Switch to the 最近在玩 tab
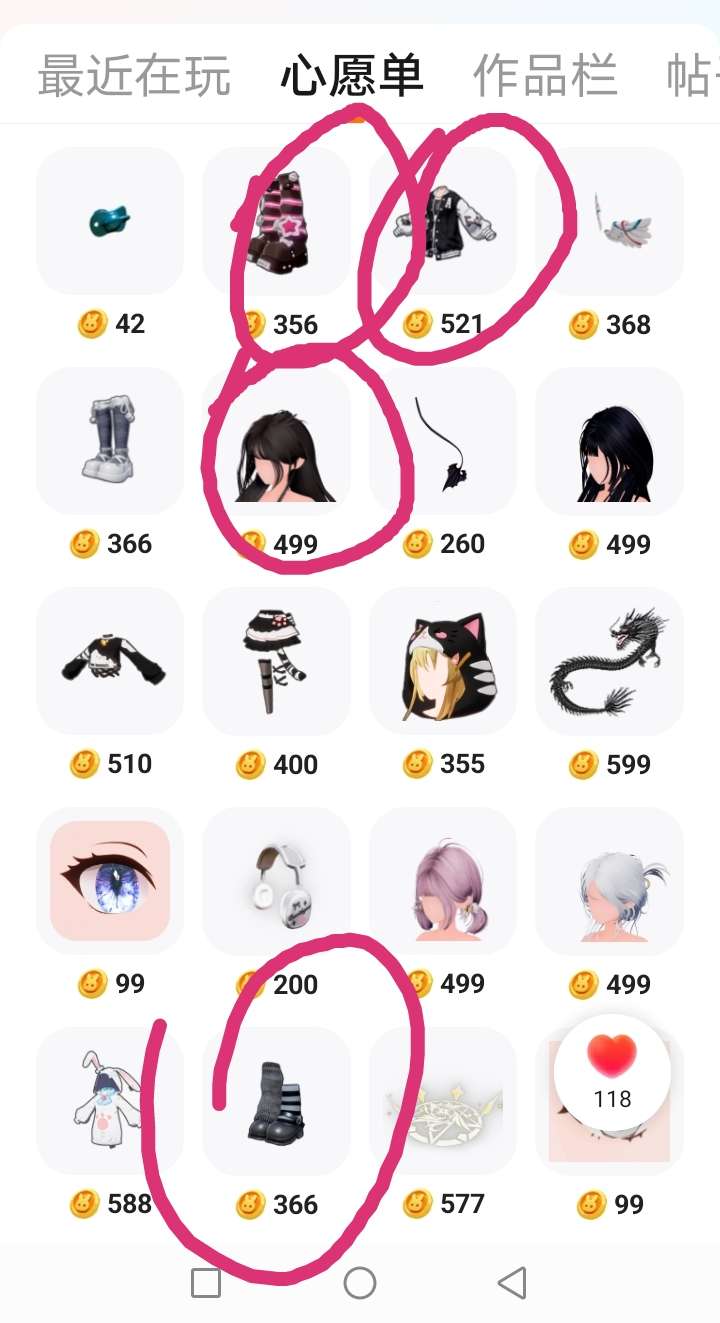 pos(134,77)
